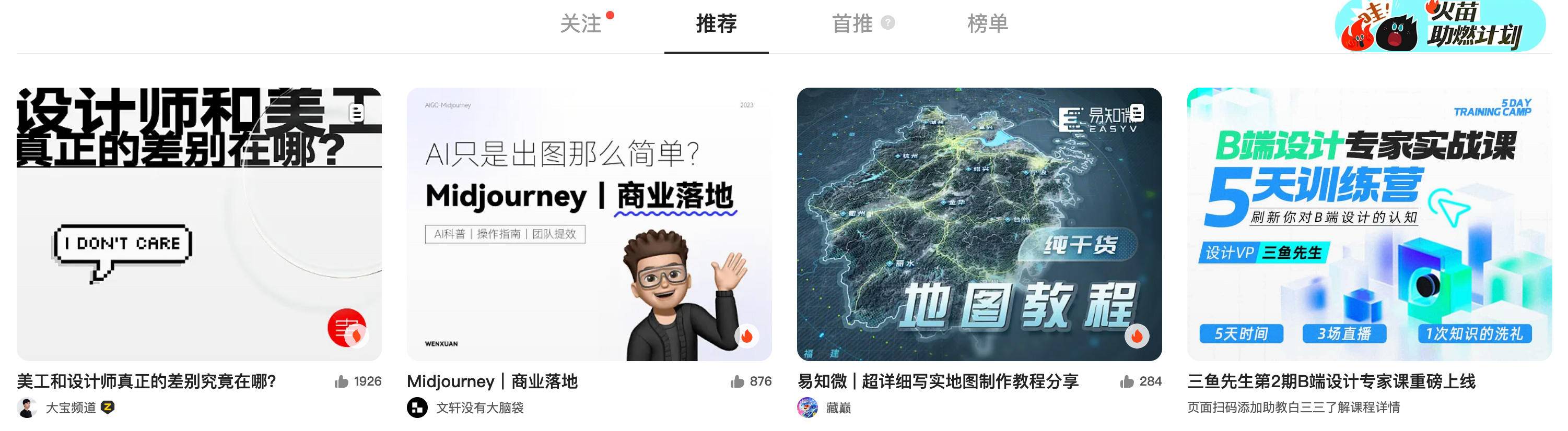Like the 易知微 地图制作教程分享 post

coord(1127,382)
